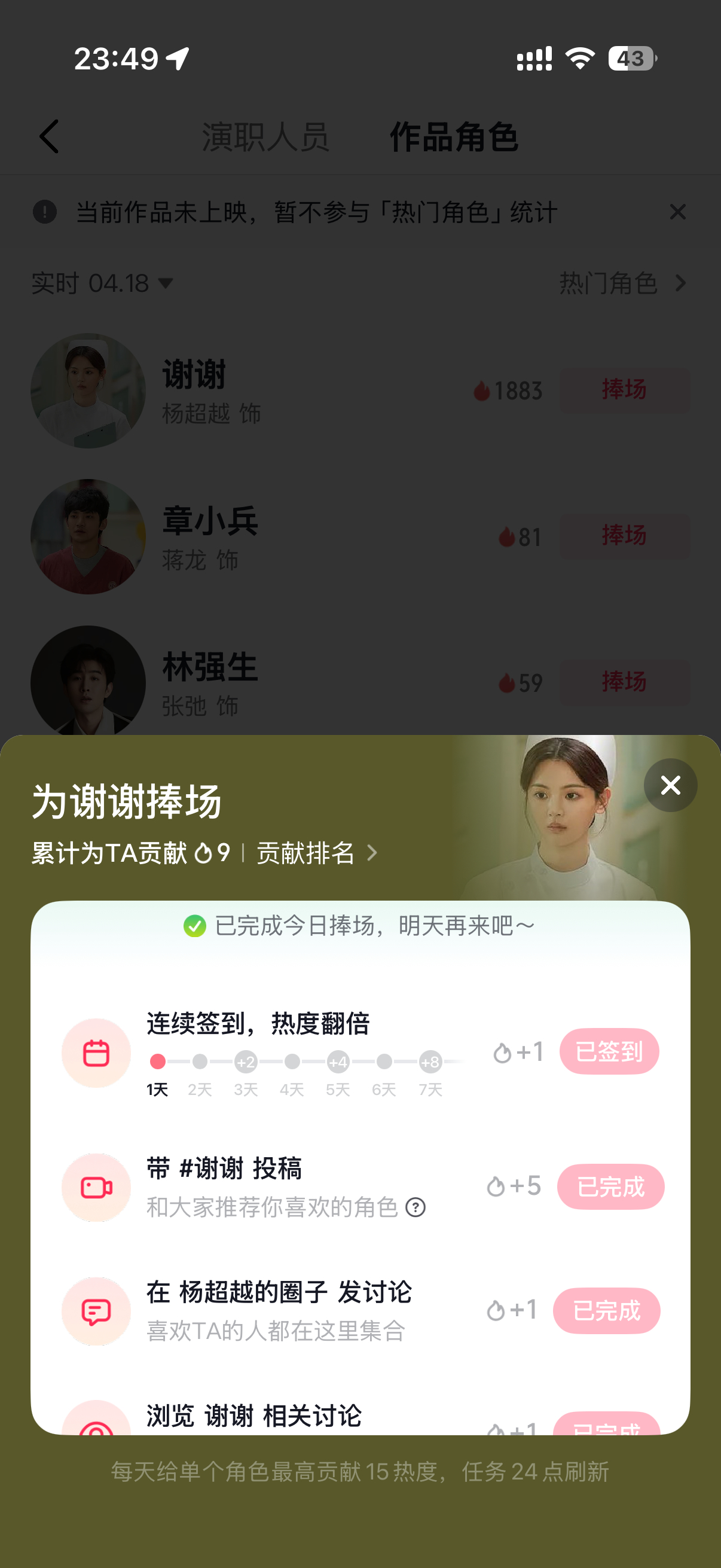721x1568 pixels.
Task: Click the video camera icon for 投稿 task
Action: click(96, 1188)
